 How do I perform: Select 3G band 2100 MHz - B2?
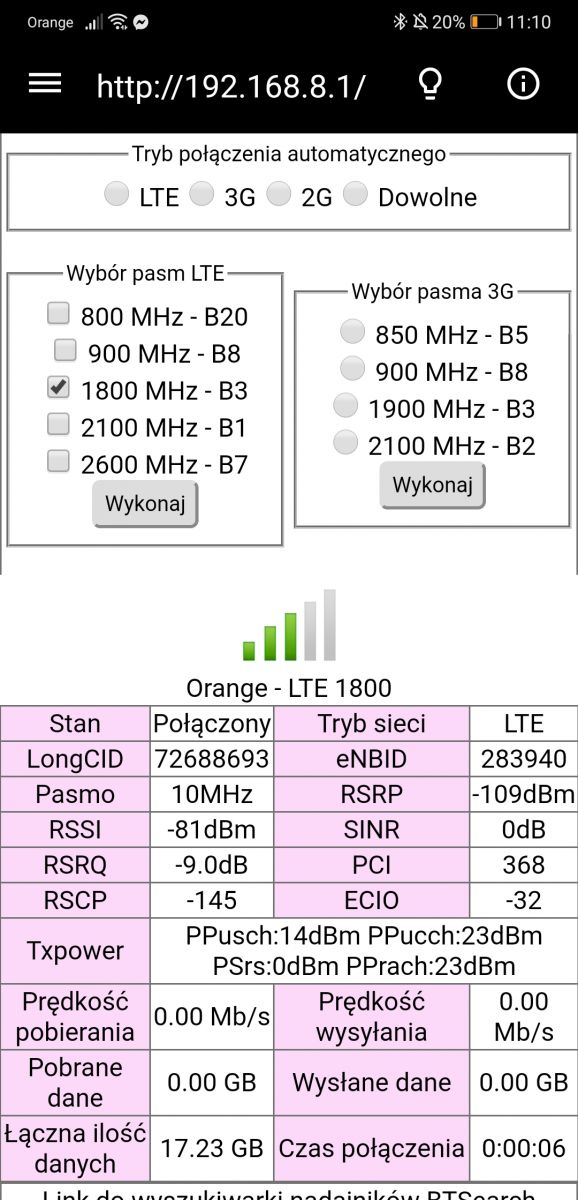(345, 442)
